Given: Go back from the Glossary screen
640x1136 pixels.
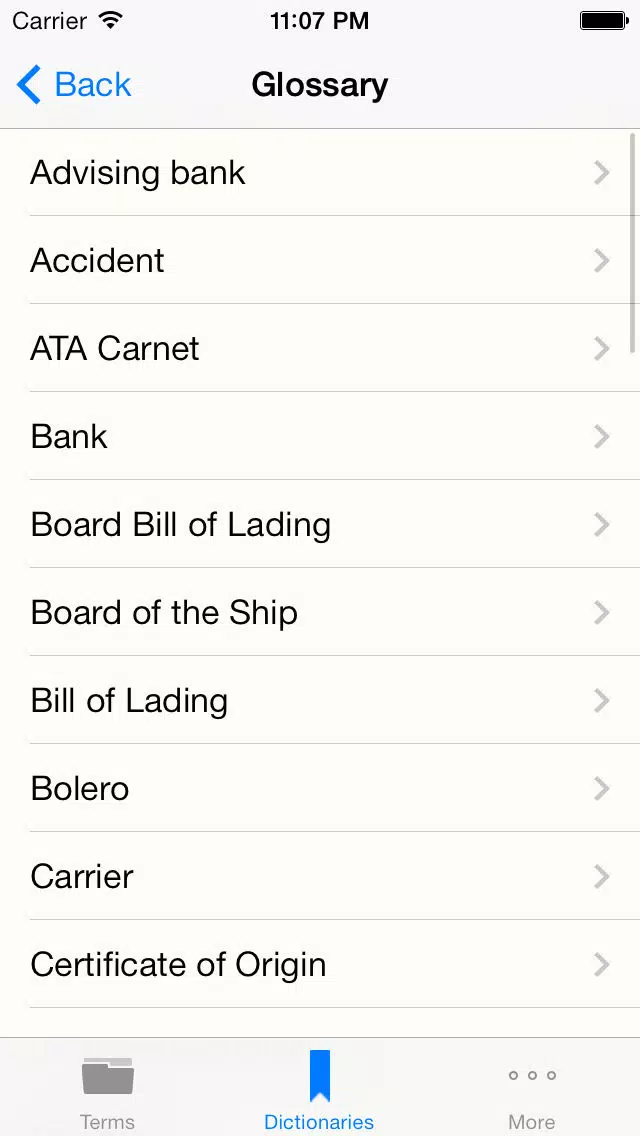Looking at the screenshot, I should 73,85.
